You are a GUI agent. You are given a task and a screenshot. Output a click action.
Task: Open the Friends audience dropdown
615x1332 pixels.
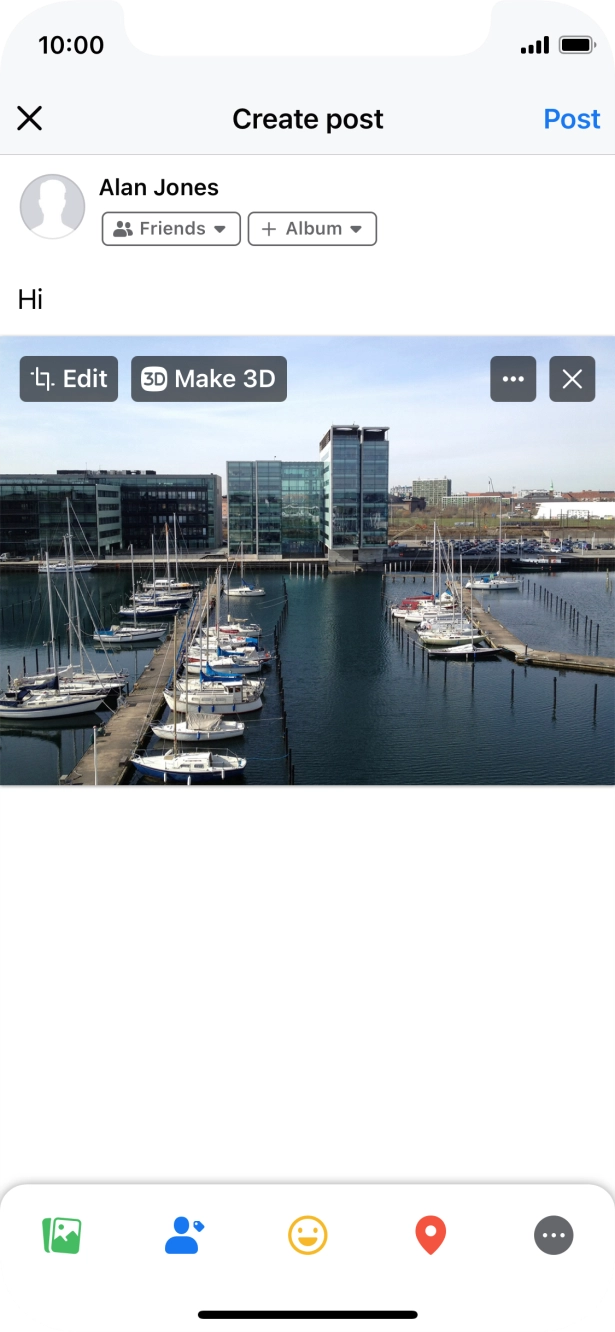click(x=171, y=229)
